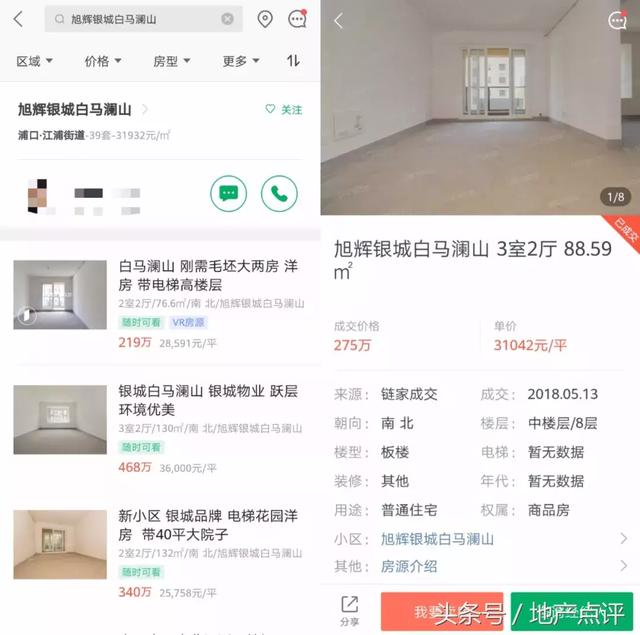Go back from the sold listing detail
The height and width of the screenshot is (635, 640).
(338, 21)
